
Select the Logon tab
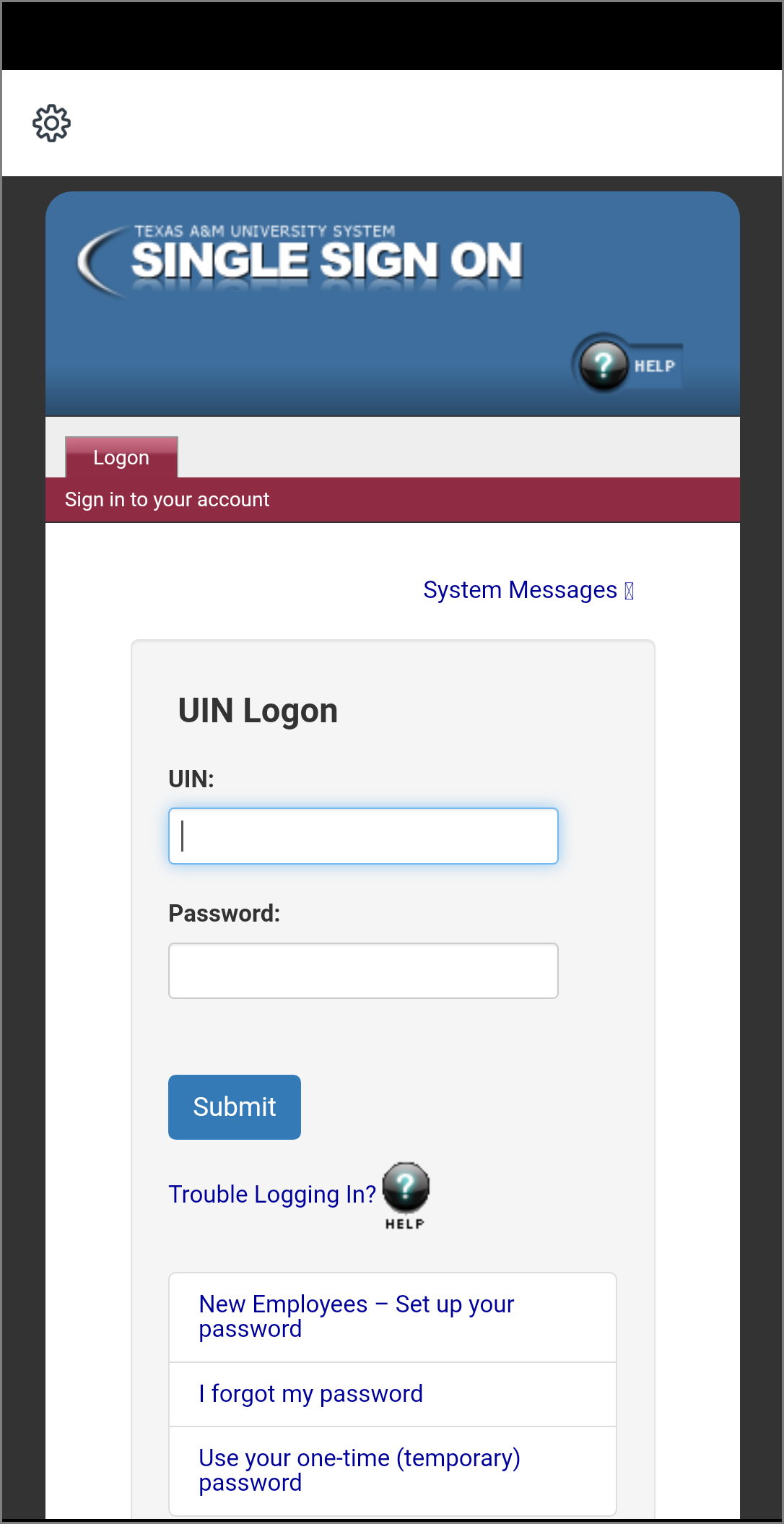[121, 457]
